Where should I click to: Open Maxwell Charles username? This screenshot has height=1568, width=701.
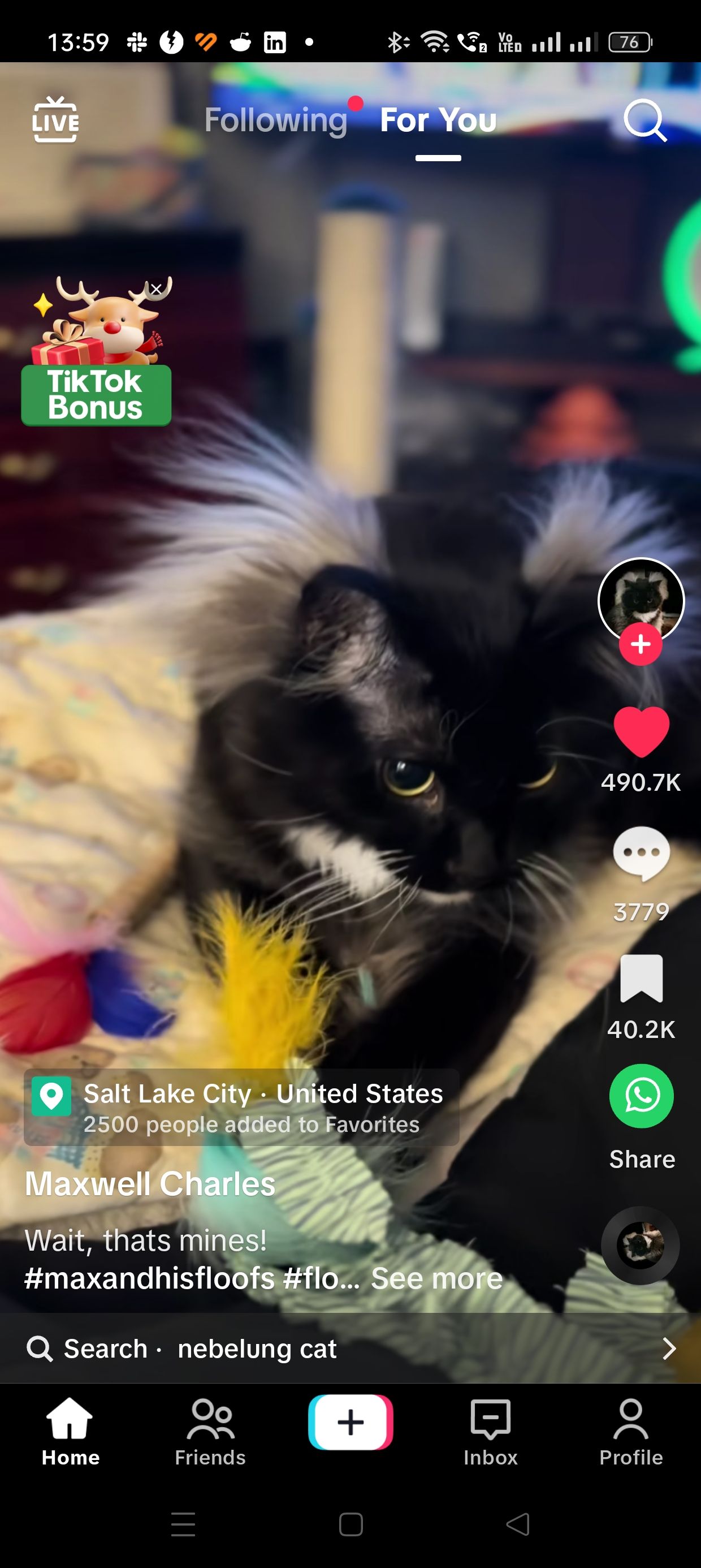click(x=150, y=1184)
